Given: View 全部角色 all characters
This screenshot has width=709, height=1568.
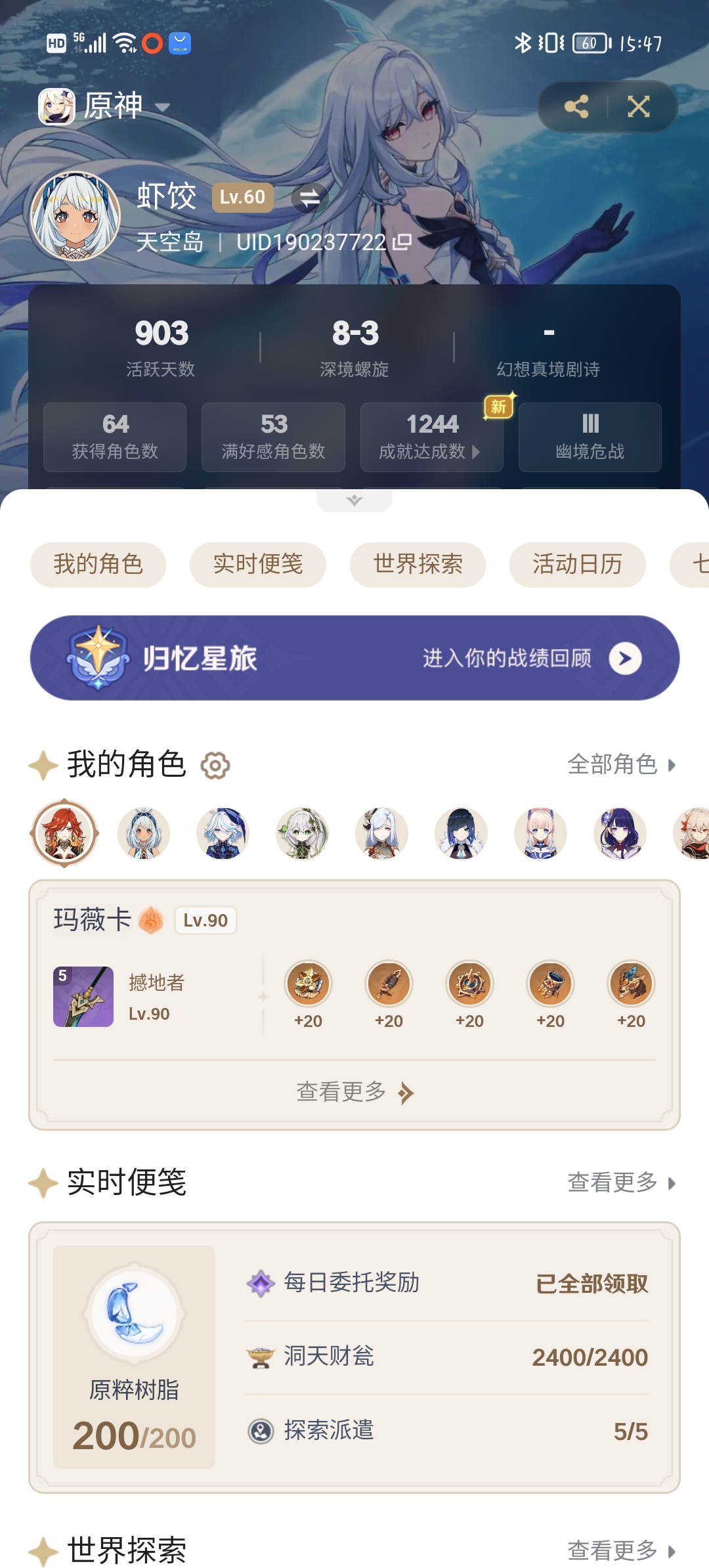Looking at the screenshot, I should (621, 764).
